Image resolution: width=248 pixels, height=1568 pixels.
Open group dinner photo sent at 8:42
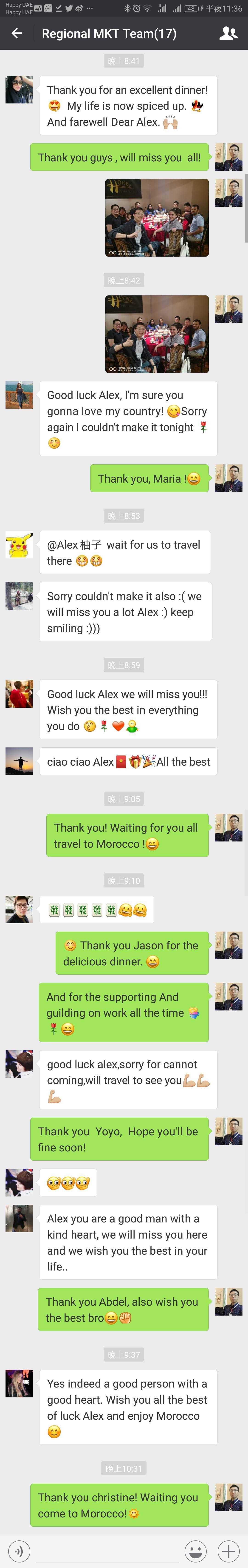coord(157,334)
